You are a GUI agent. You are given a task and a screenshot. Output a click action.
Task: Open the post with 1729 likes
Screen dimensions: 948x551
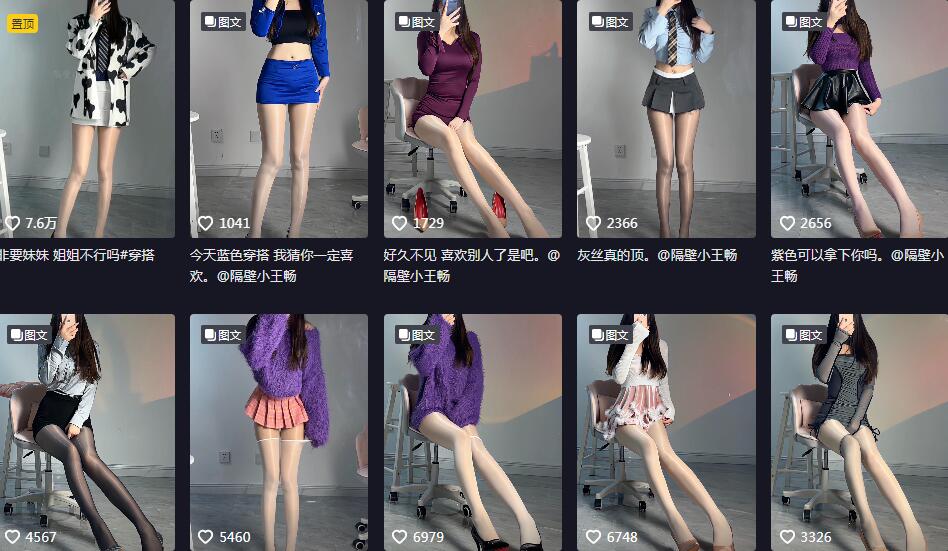click(472, 120)
